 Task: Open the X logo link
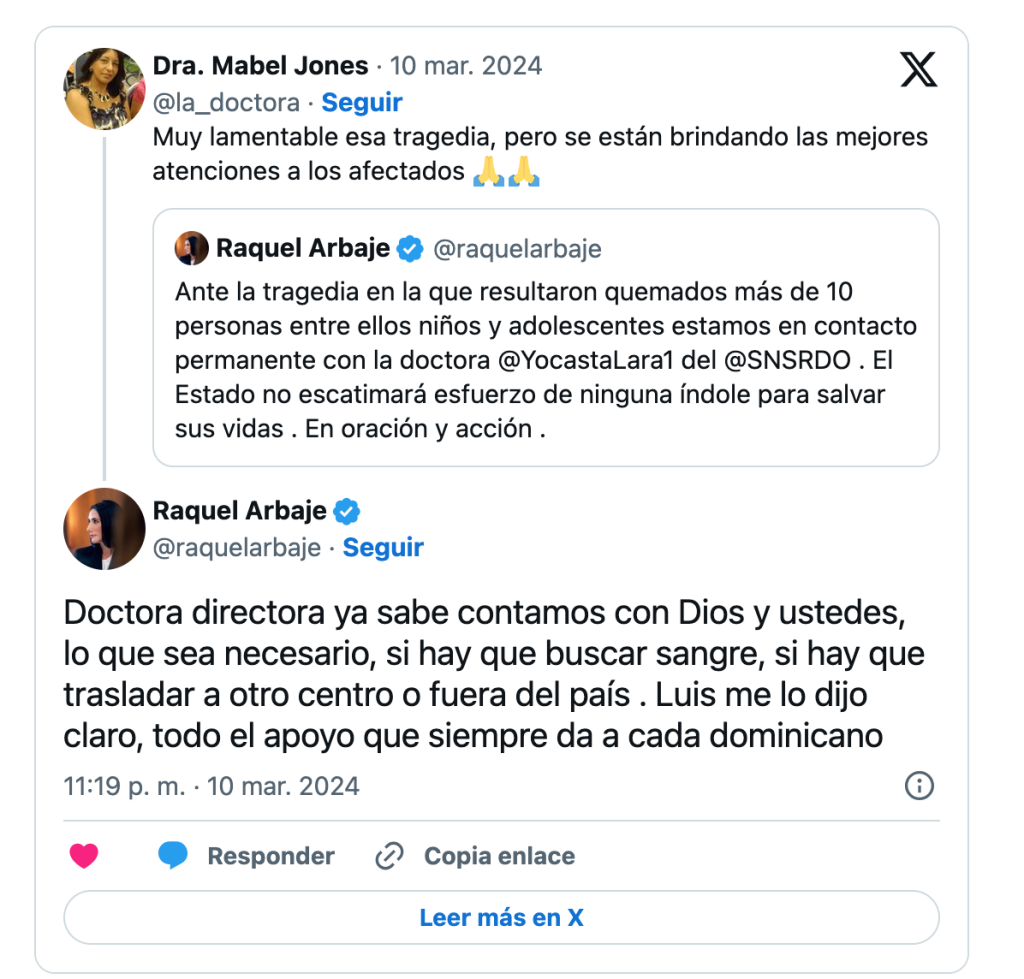coord(918,69)
